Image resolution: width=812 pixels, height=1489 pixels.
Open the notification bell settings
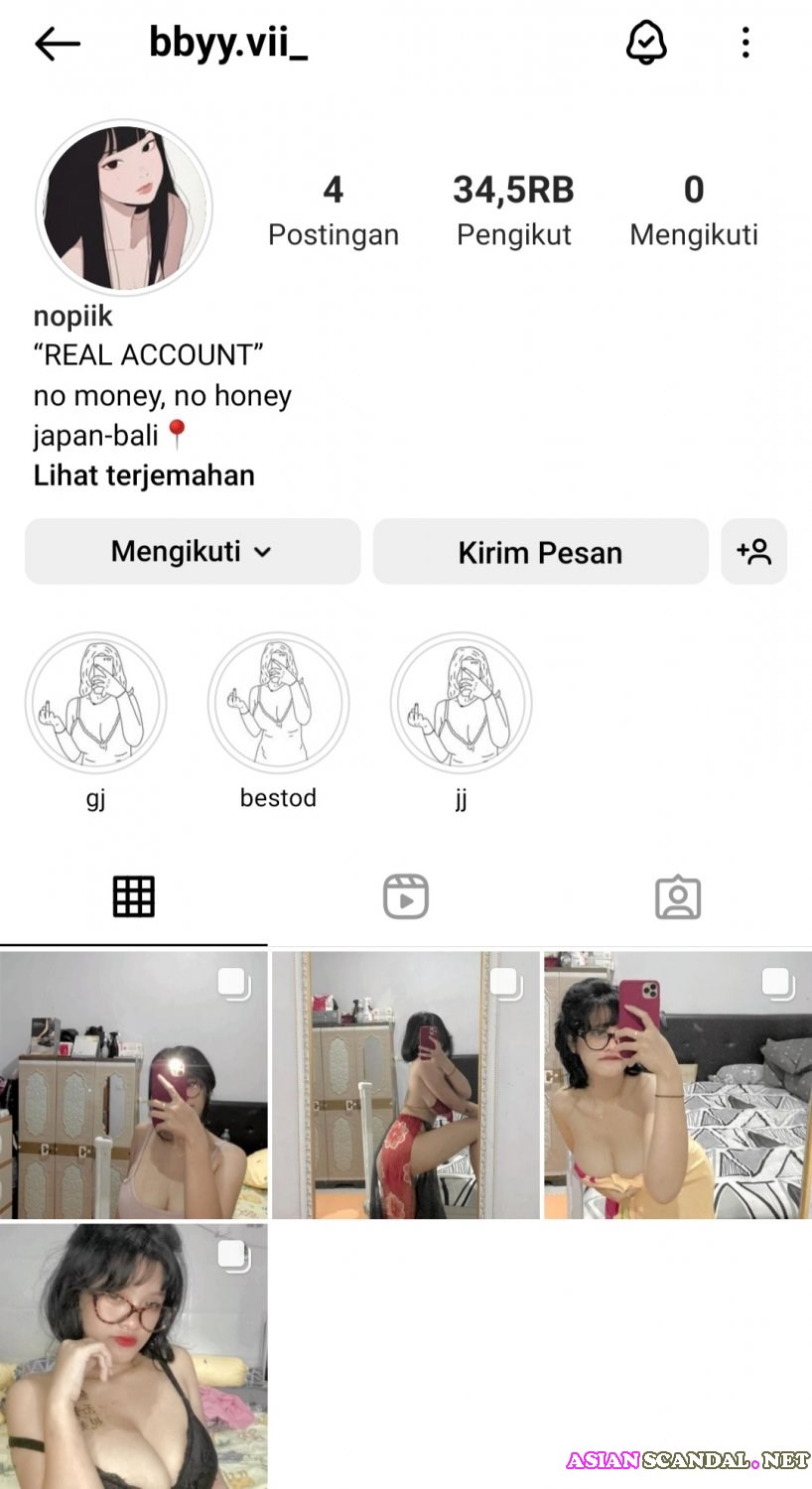(646, 43)
